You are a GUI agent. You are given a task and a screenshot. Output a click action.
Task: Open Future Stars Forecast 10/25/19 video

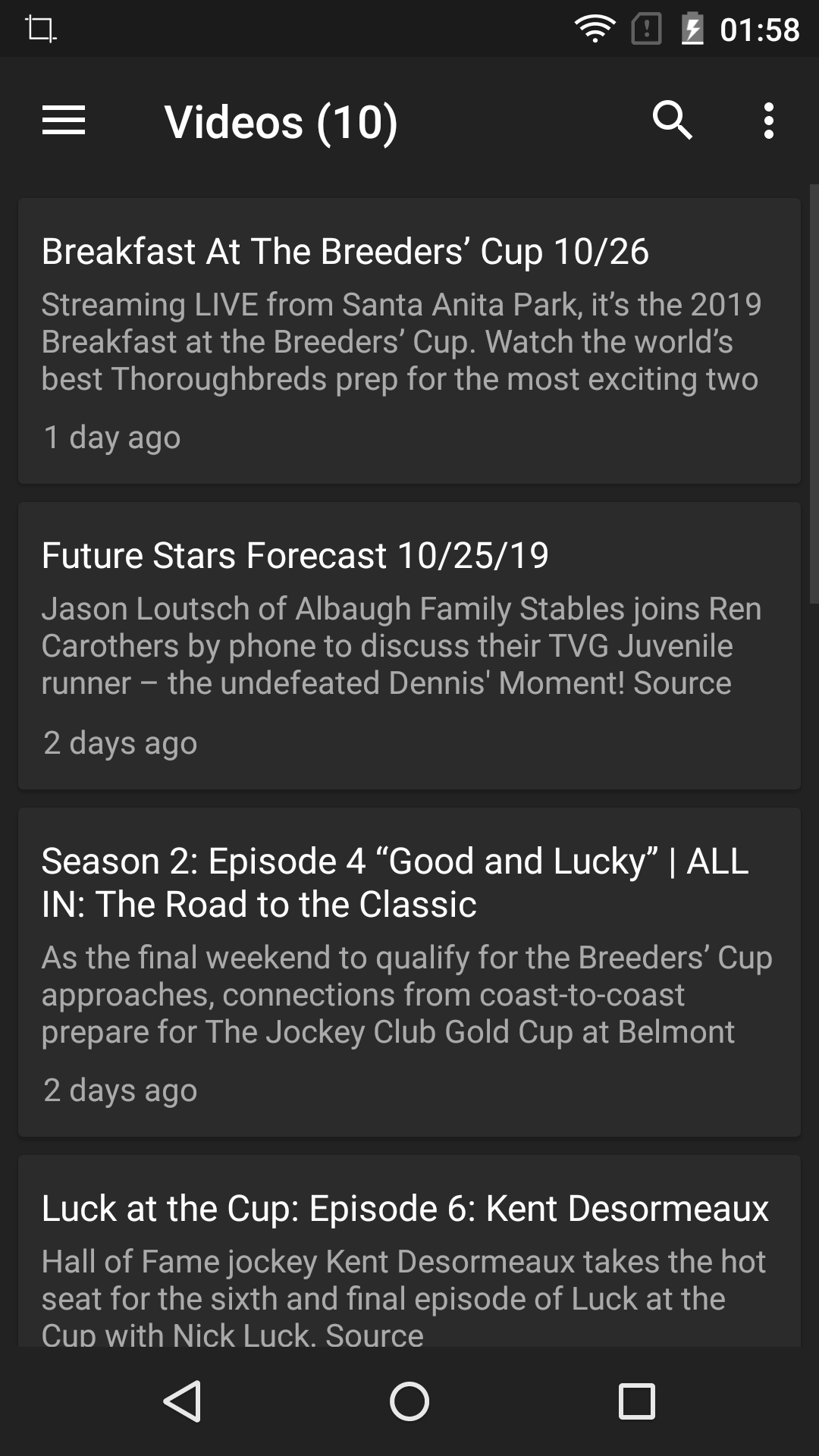click(x=409, y=645)
